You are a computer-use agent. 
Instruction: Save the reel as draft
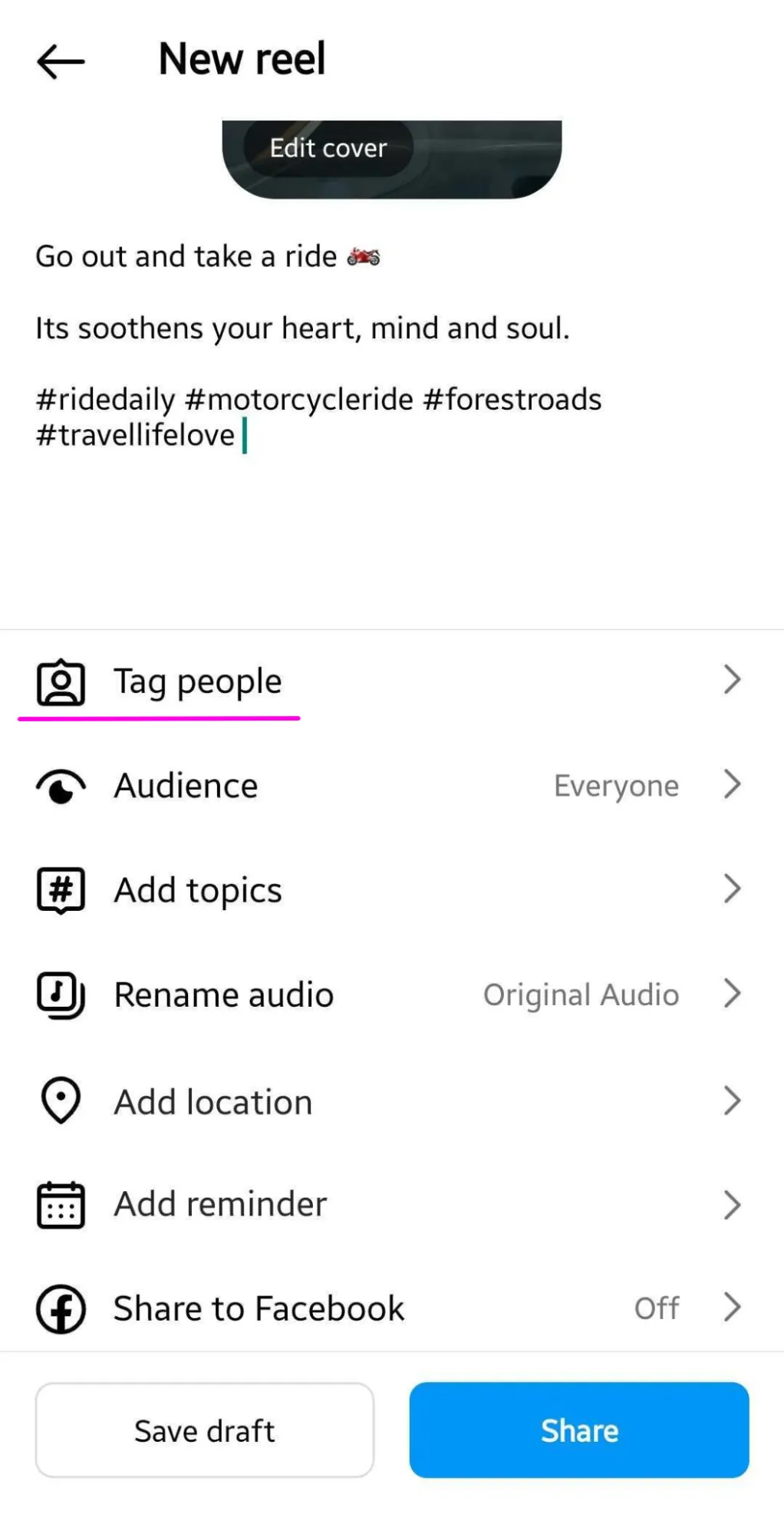coord(205,1430)
